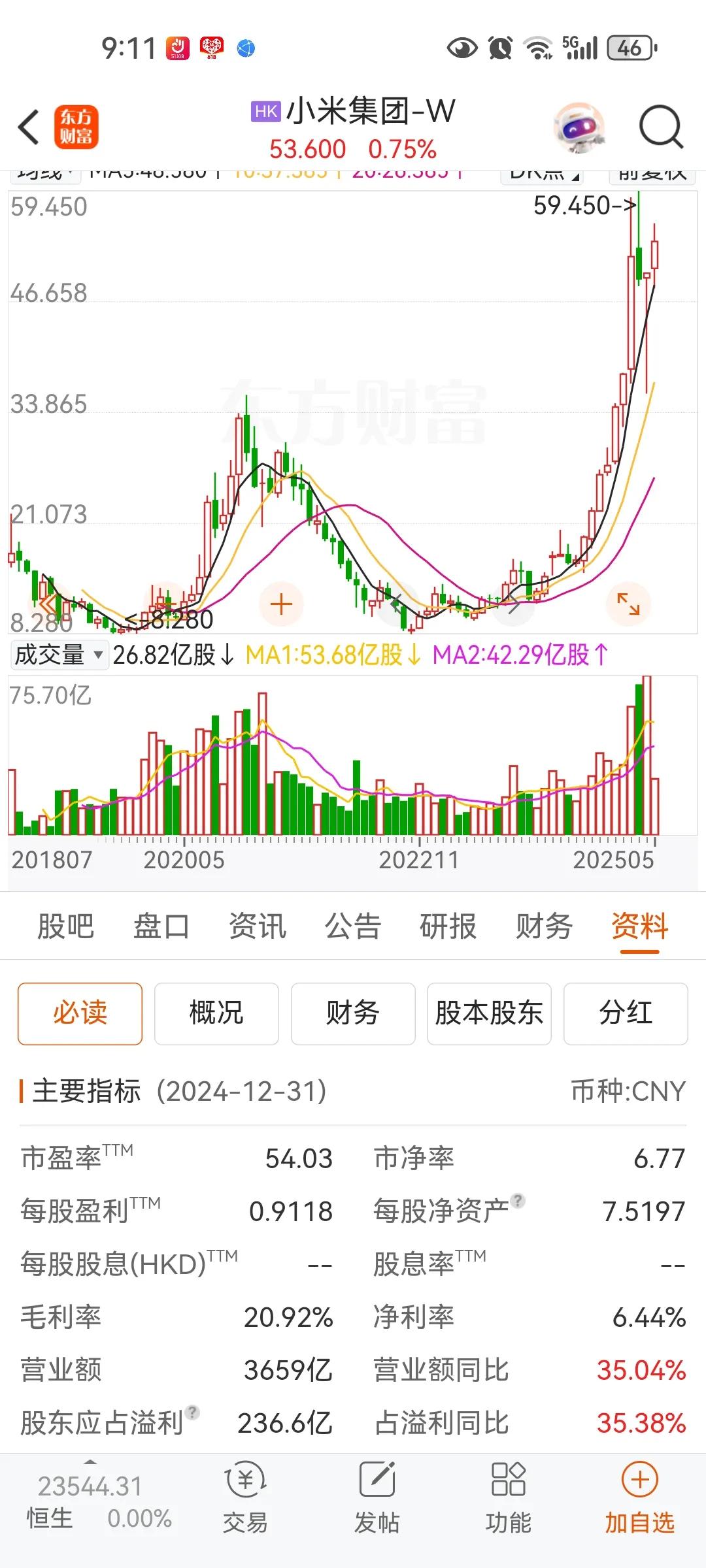Show the 概况 section

click(216, 1013)
